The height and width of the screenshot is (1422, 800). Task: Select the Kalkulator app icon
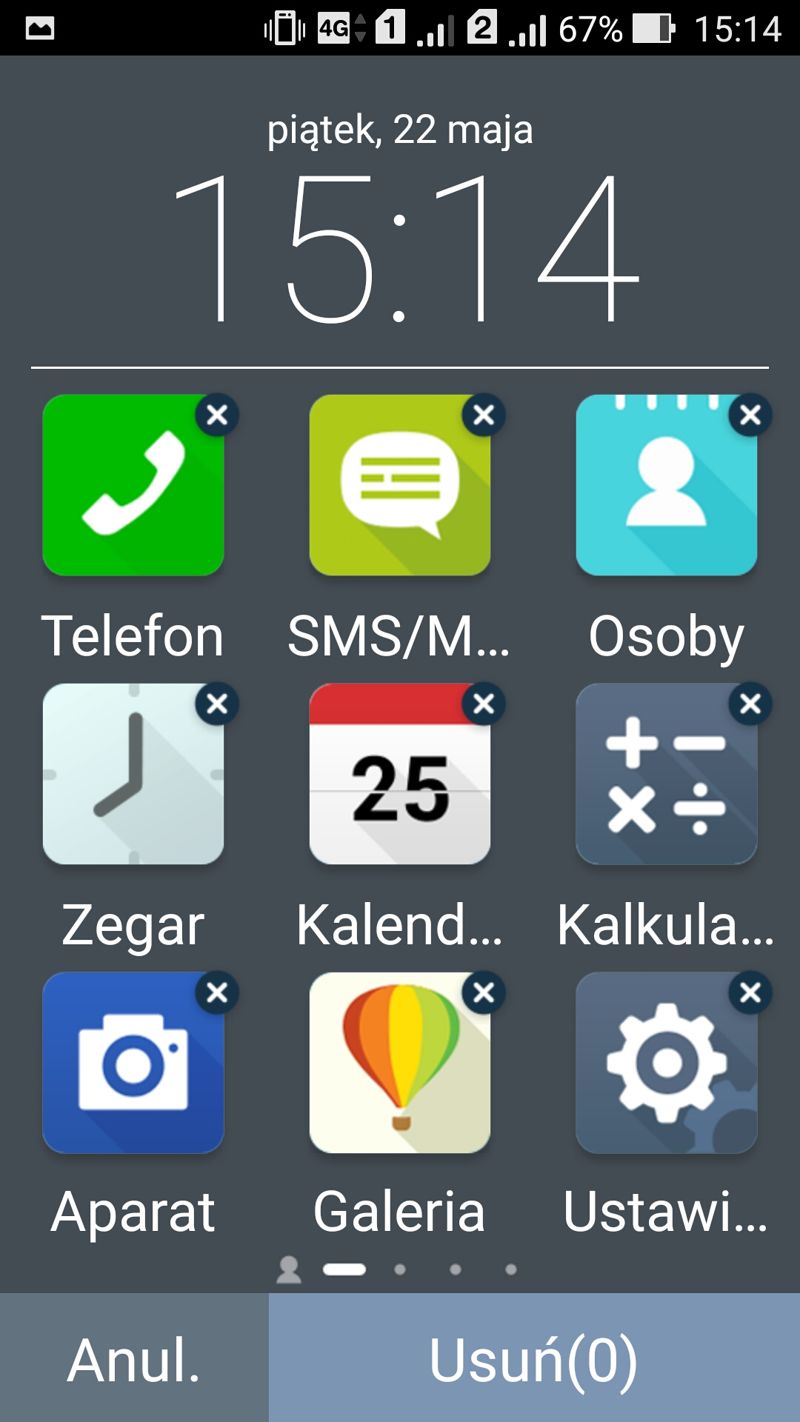tap(667, 774)
